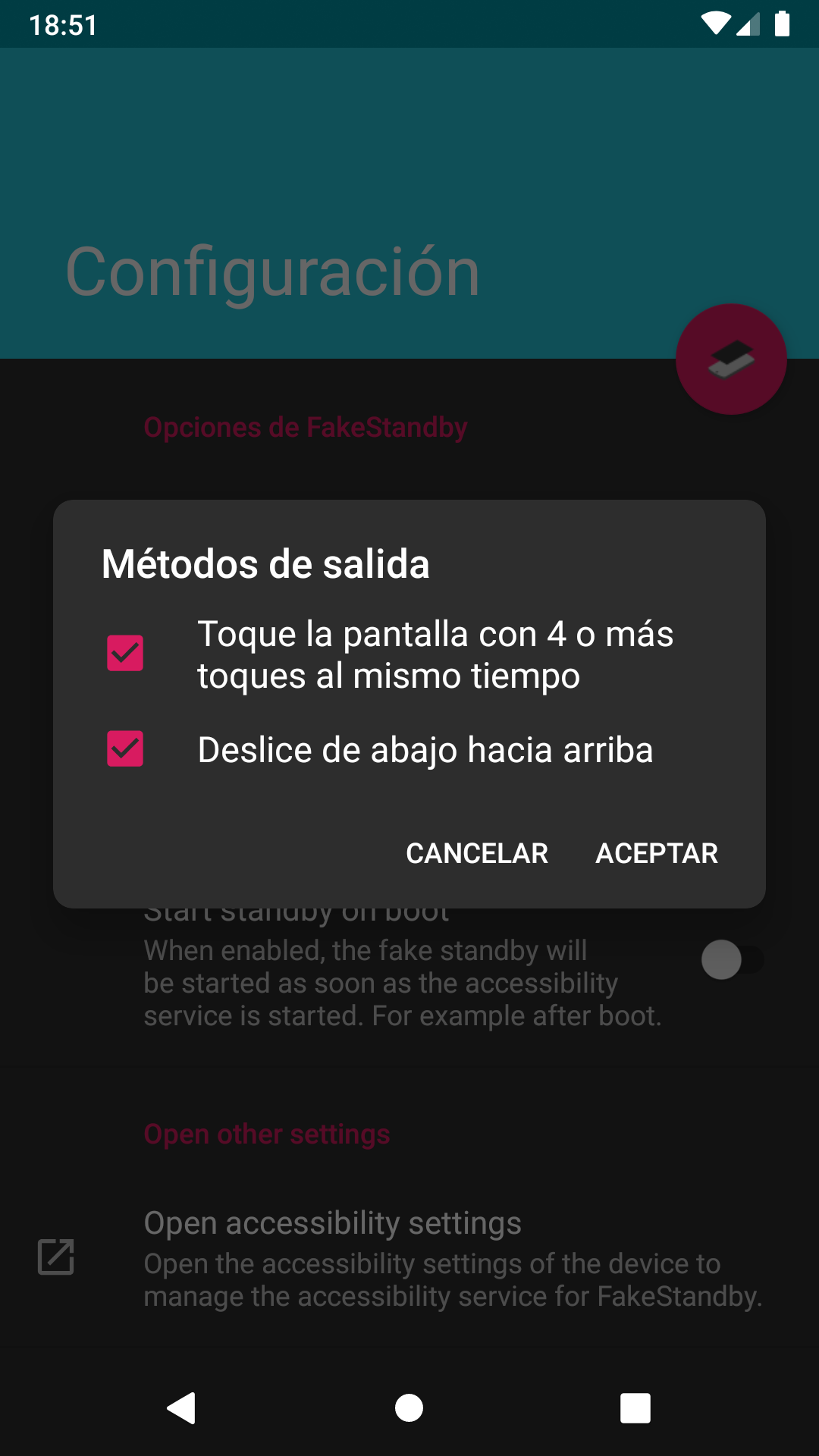Confirm the exit methods with ACEPTAR
The height and width of the screenshot is (1456, 819).
click(657, 853)
